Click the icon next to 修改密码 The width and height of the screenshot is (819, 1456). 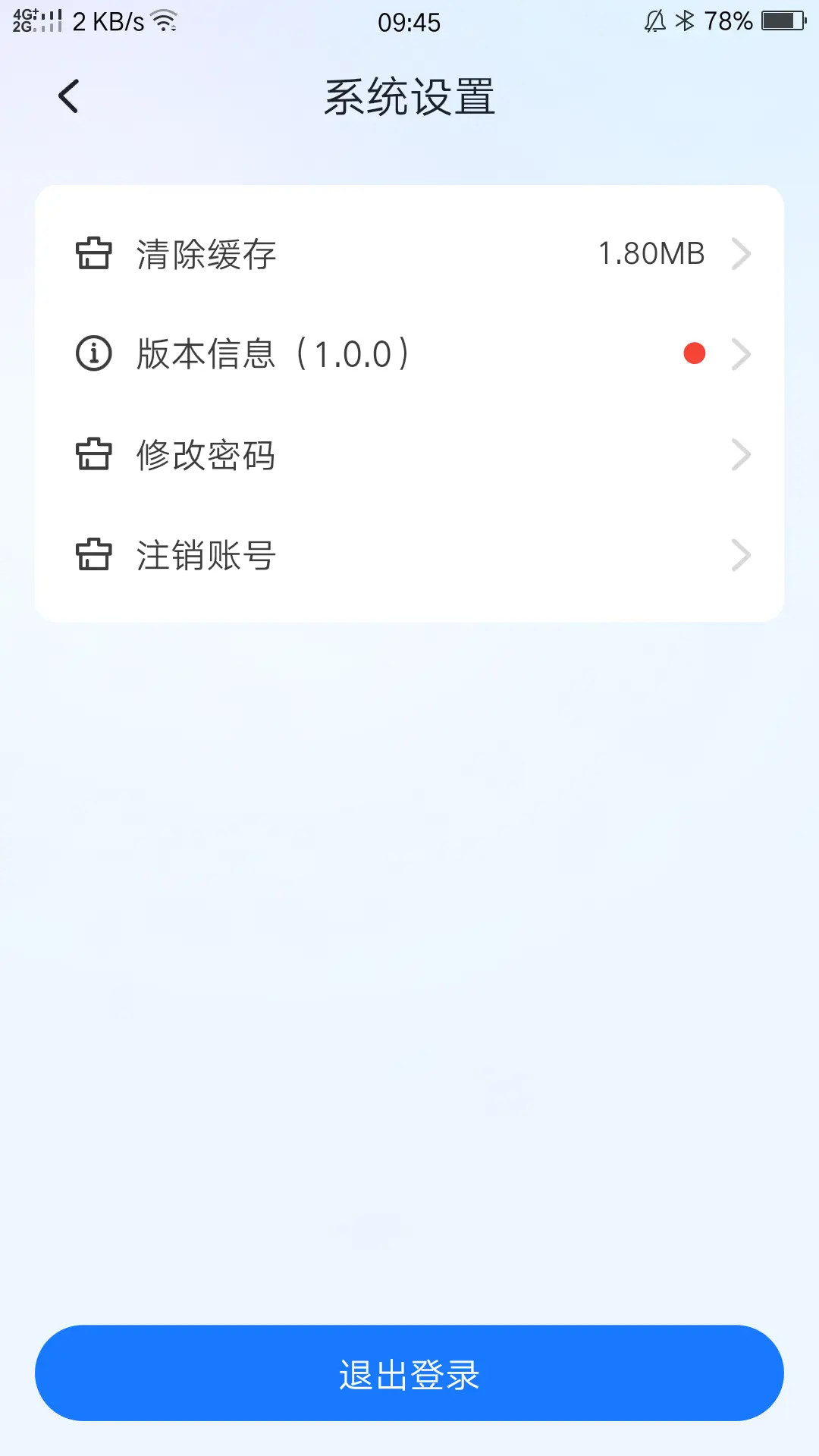point(93,454)
